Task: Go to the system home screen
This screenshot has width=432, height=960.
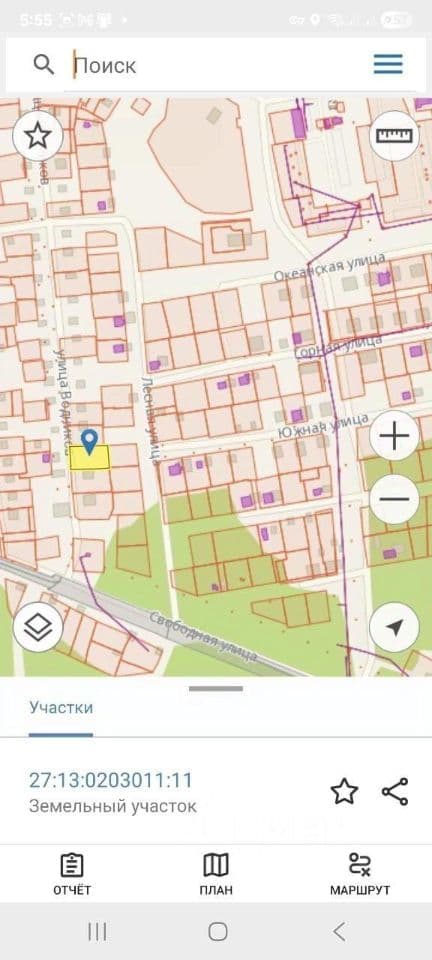Action: (x=218, y=932)
